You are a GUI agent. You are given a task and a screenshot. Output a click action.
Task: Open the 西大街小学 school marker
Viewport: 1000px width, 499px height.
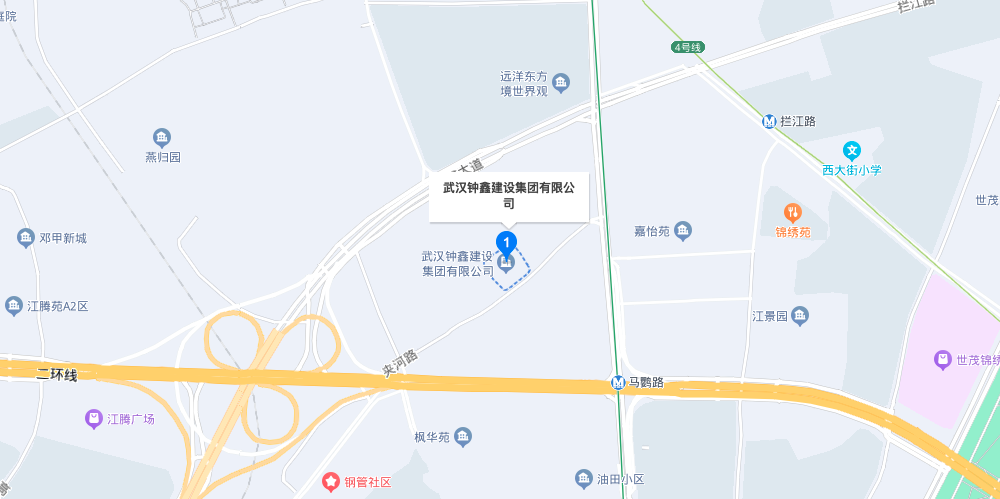click(x=852, y=151)
